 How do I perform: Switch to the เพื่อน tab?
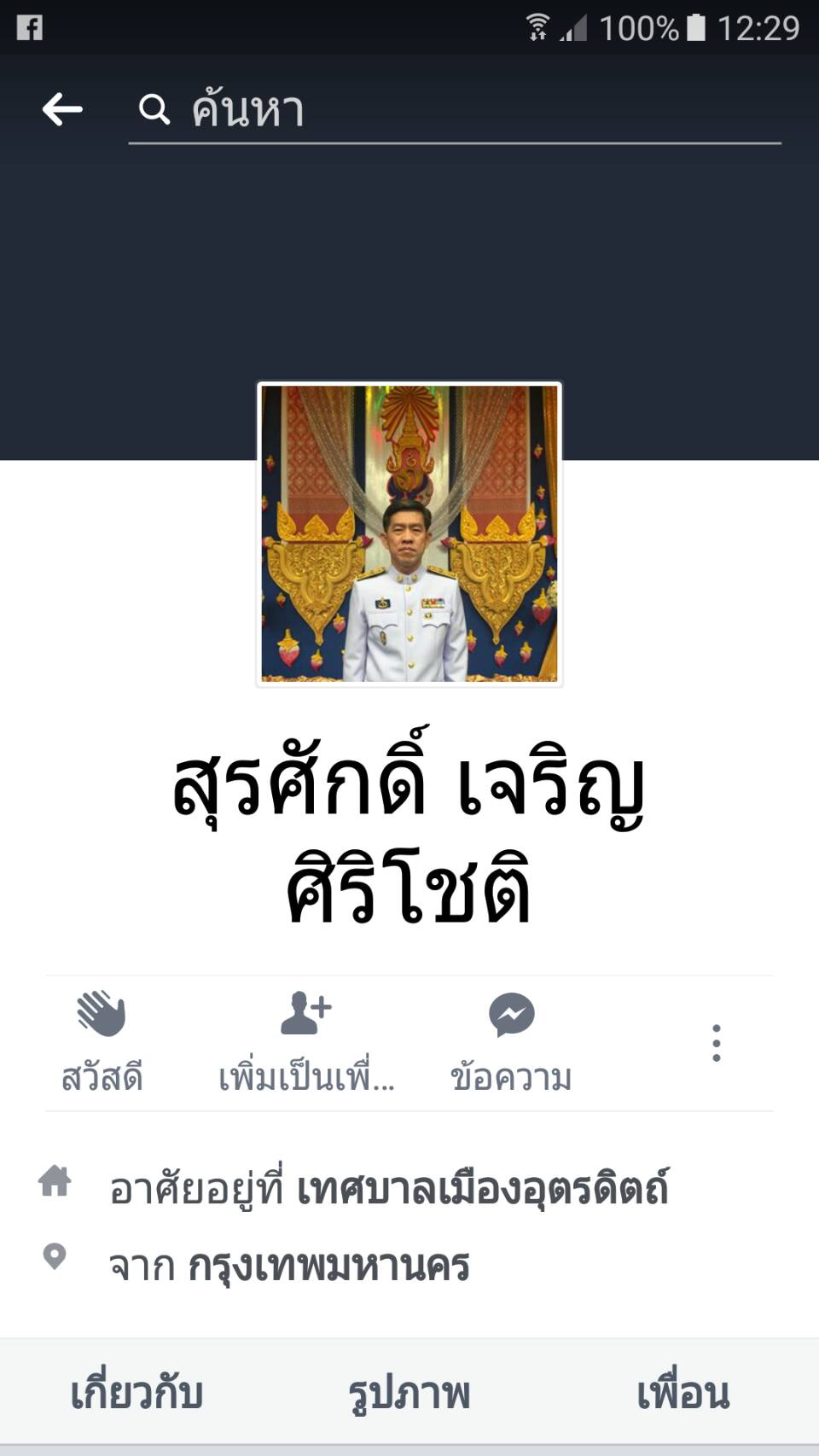click(682, 1394)
